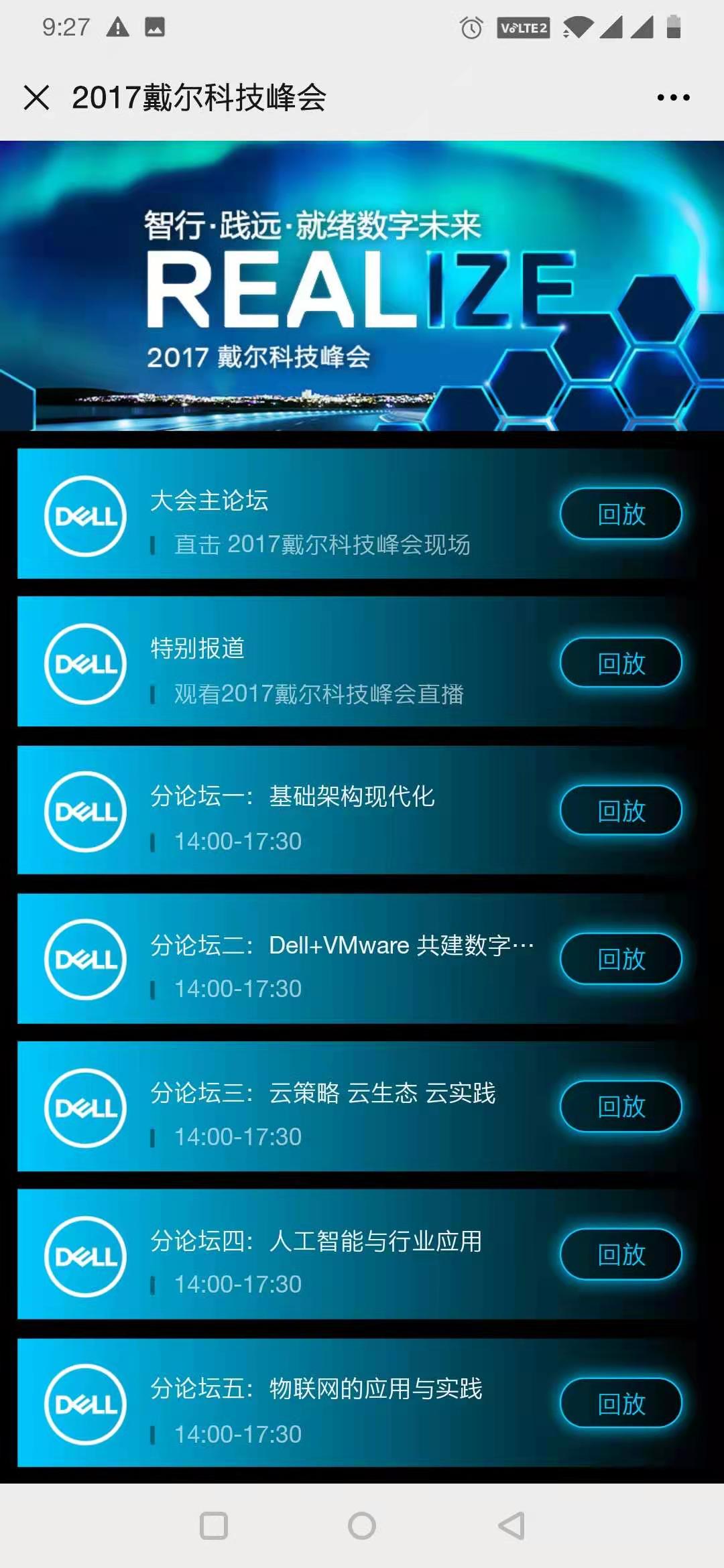Open 回放 for 分论坛二 Dell+VMware

(x=621, y=958)
